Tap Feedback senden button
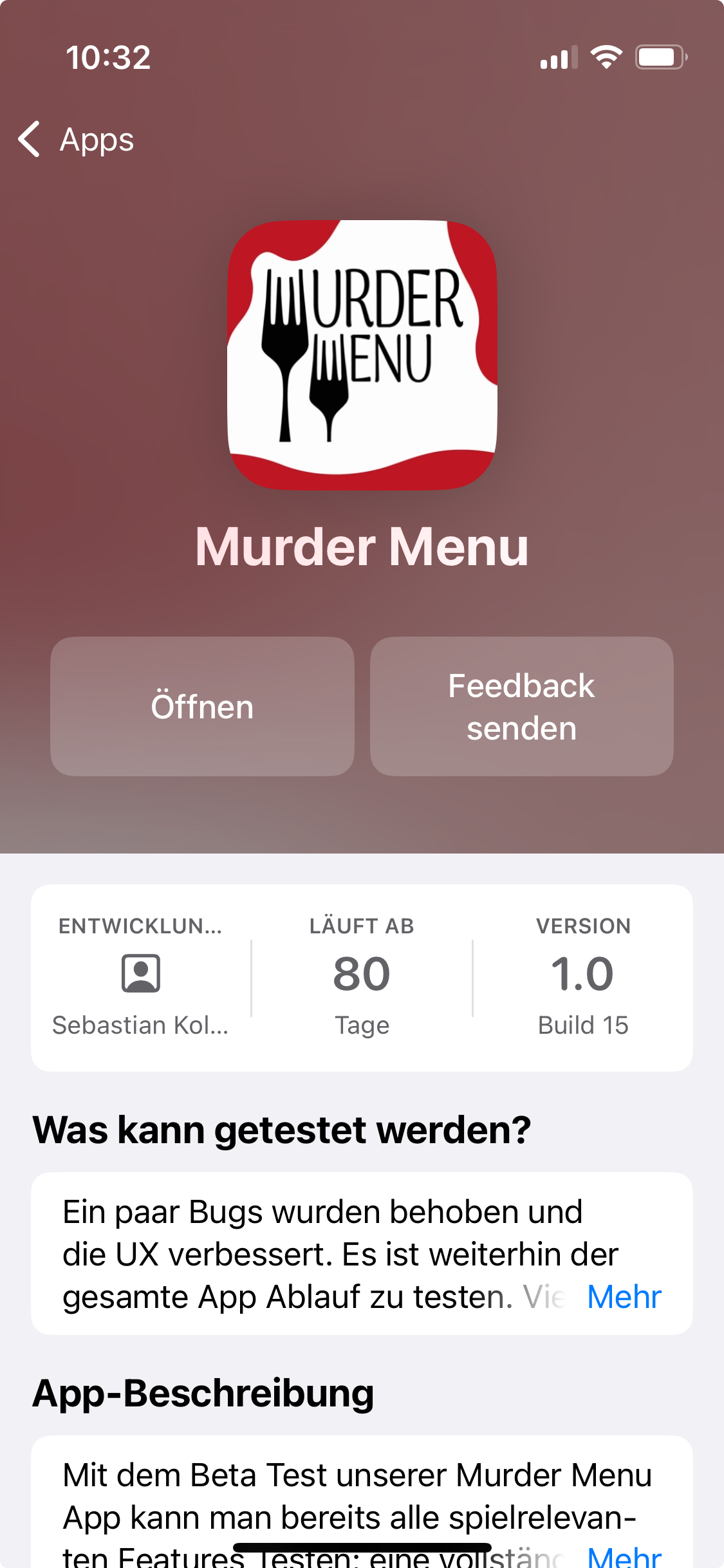The image size is (724, 1568). [521, 706]
